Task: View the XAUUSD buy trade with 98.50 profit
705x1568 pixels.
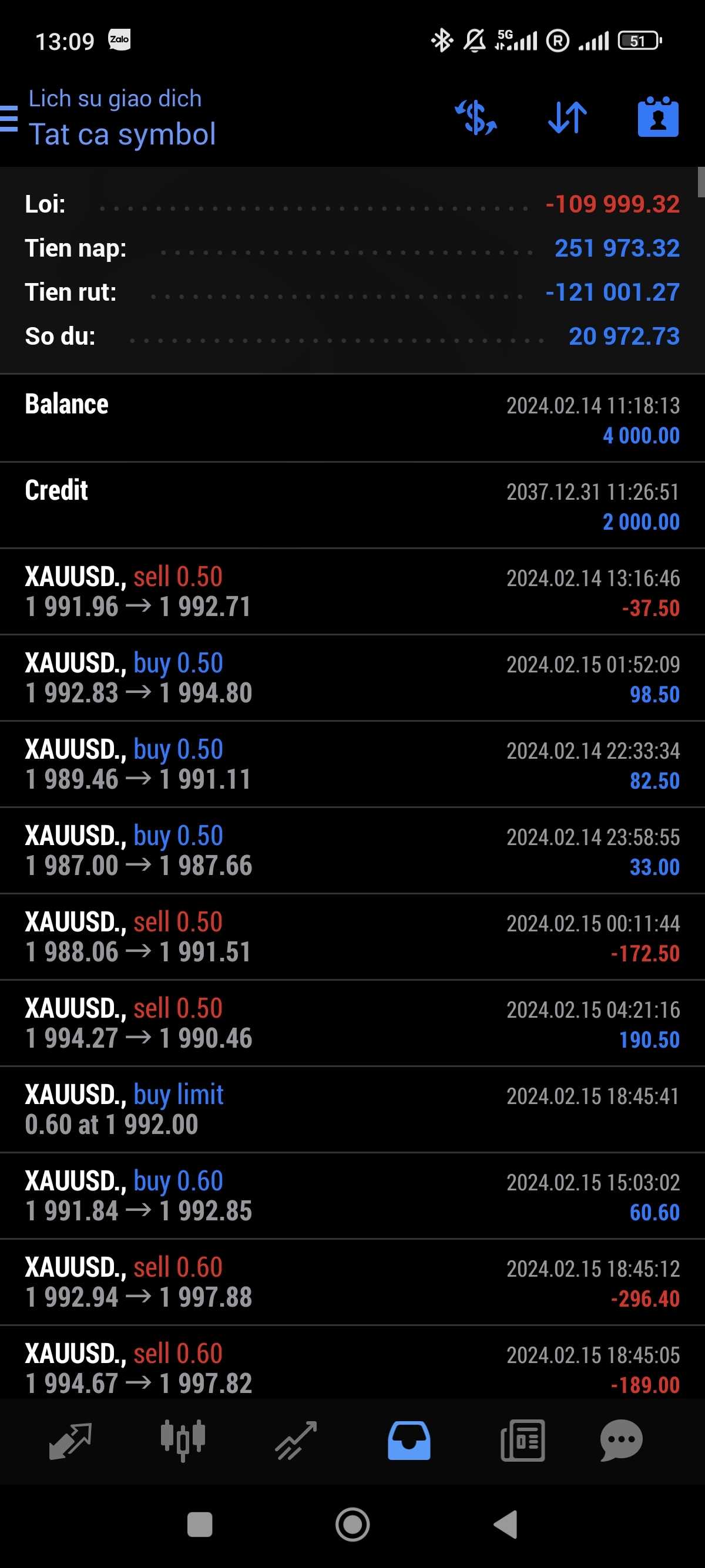Action: coord(352,678)
